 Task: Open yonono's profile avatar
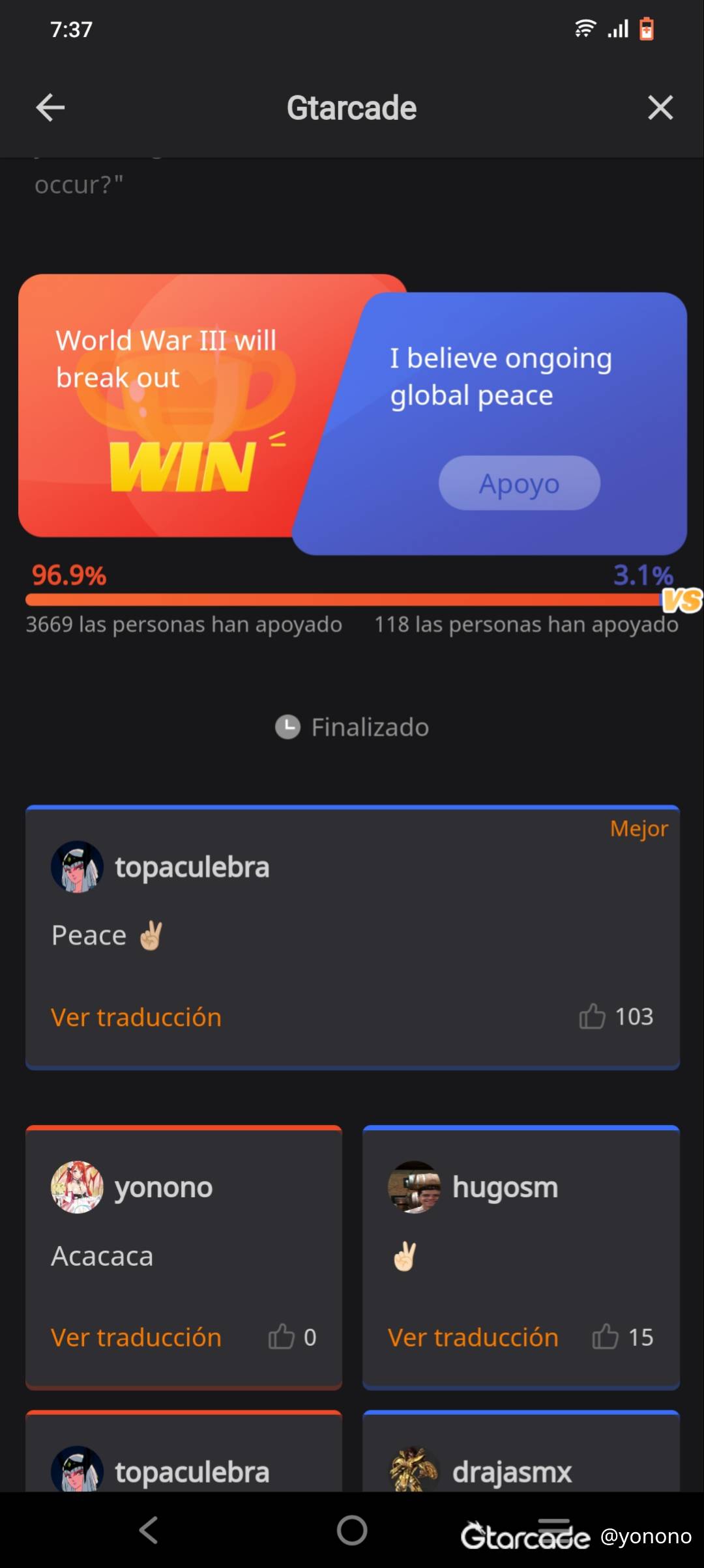coord(77,1187)
